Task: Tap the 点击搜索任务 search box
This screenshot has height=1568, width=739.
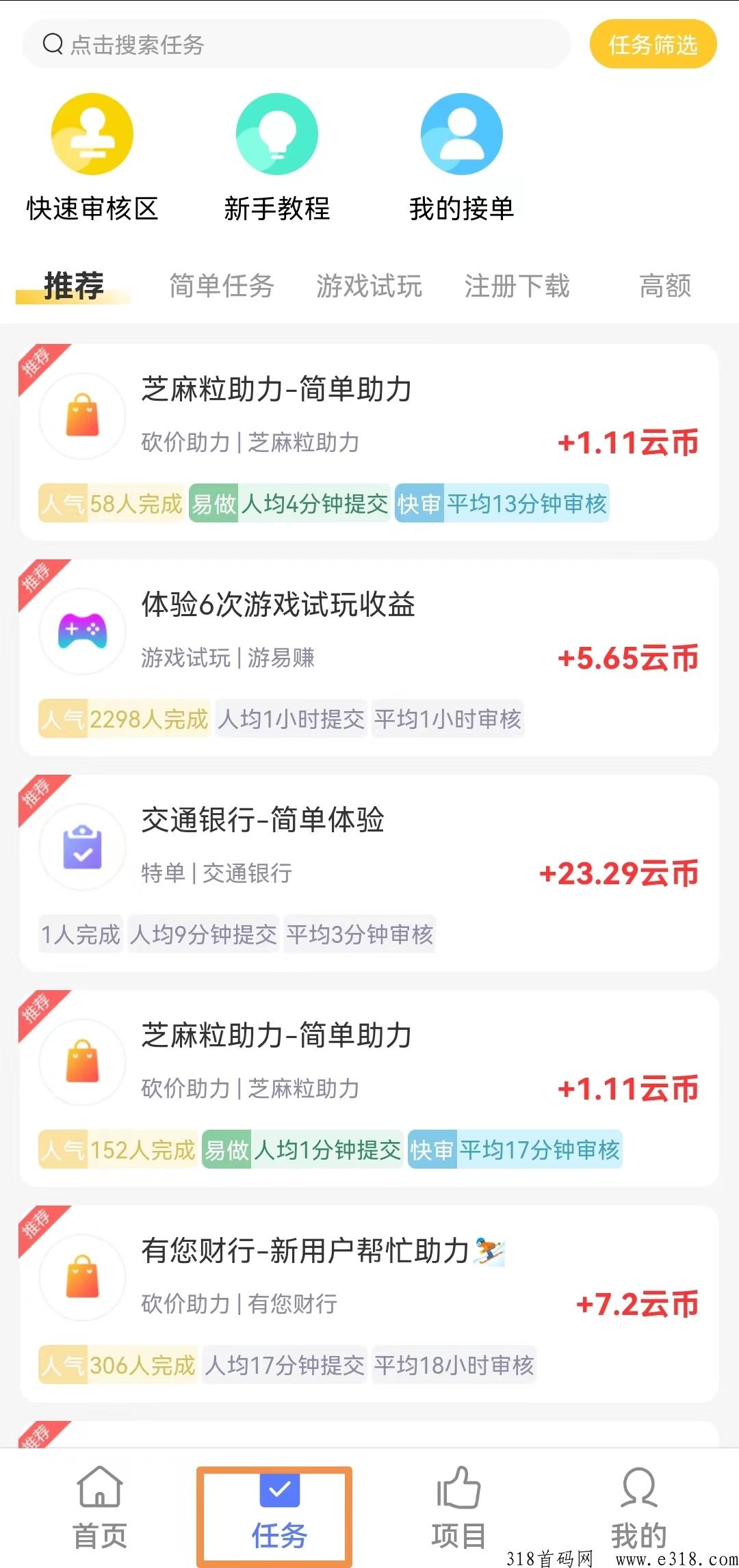Action: tap(296, 44)
